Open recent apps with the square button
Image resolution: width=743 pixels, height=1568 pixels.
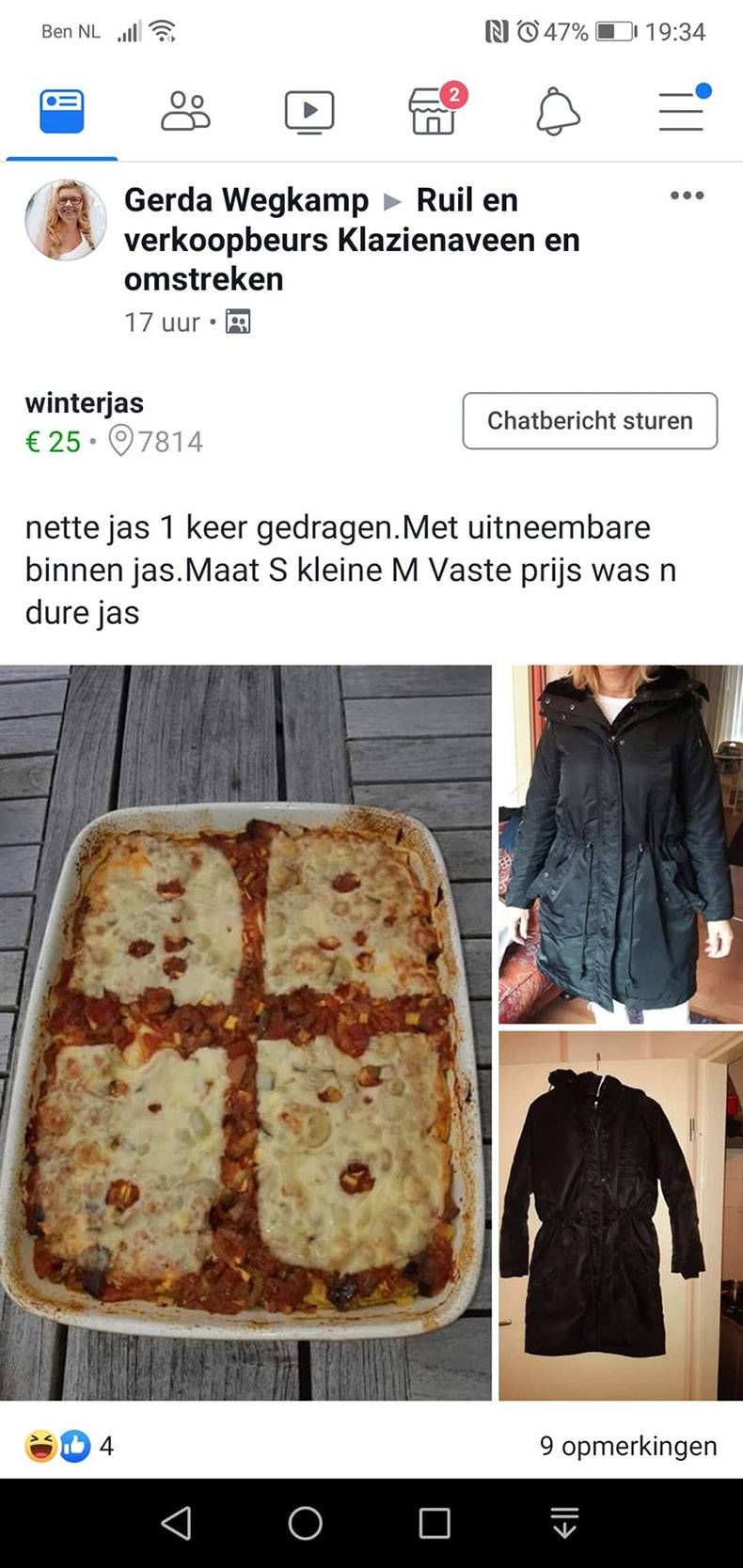click(433, 1520)
